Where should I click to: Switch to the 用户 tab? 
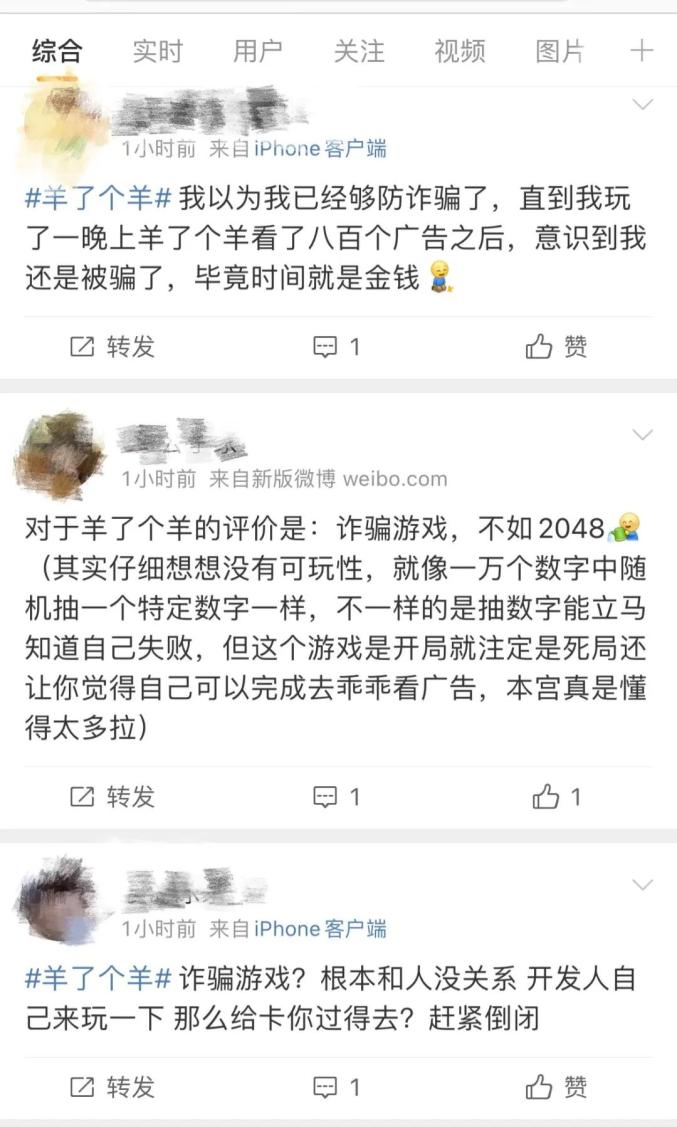click(258, 51)
